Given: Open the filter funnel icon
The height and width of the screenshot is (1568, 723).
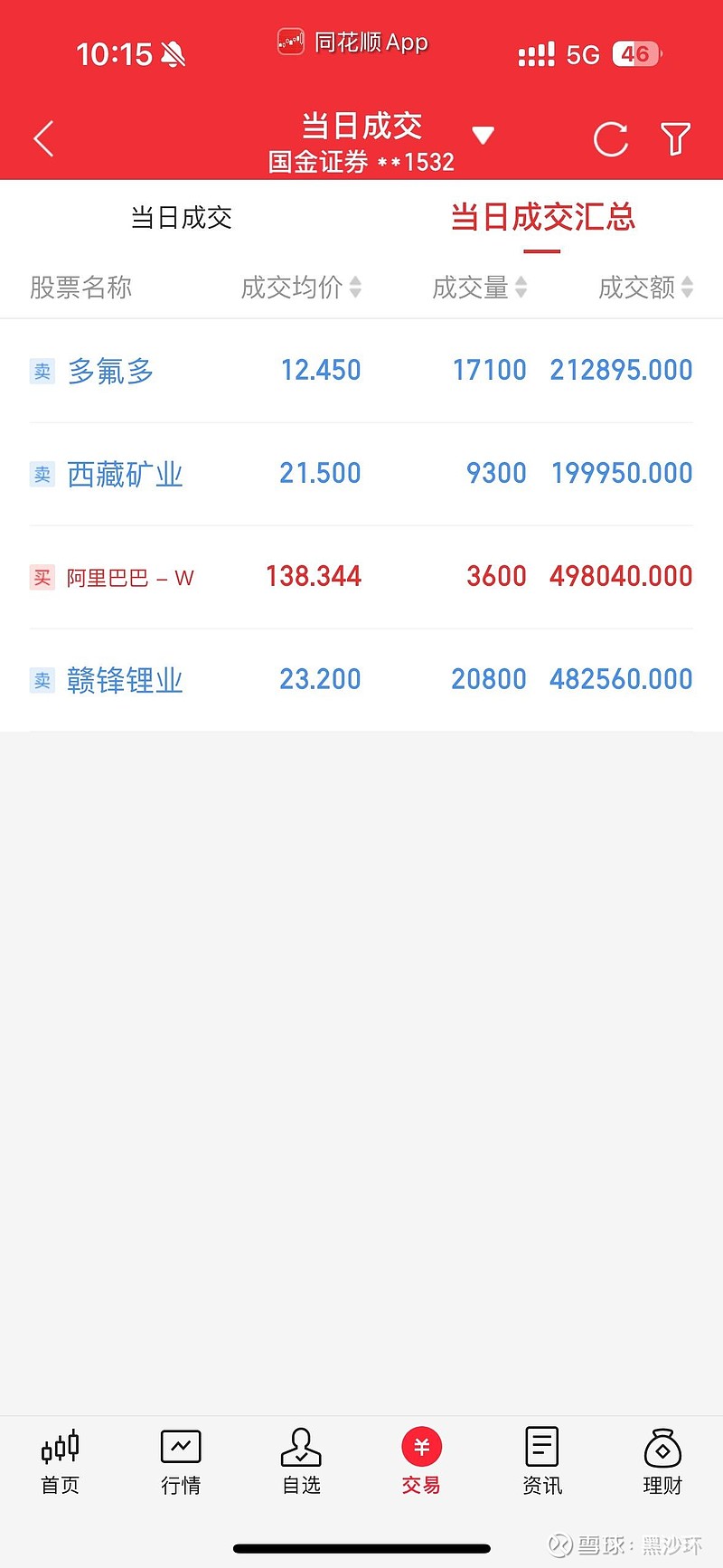Looking at the screenshot, I should tap(675, 139).
